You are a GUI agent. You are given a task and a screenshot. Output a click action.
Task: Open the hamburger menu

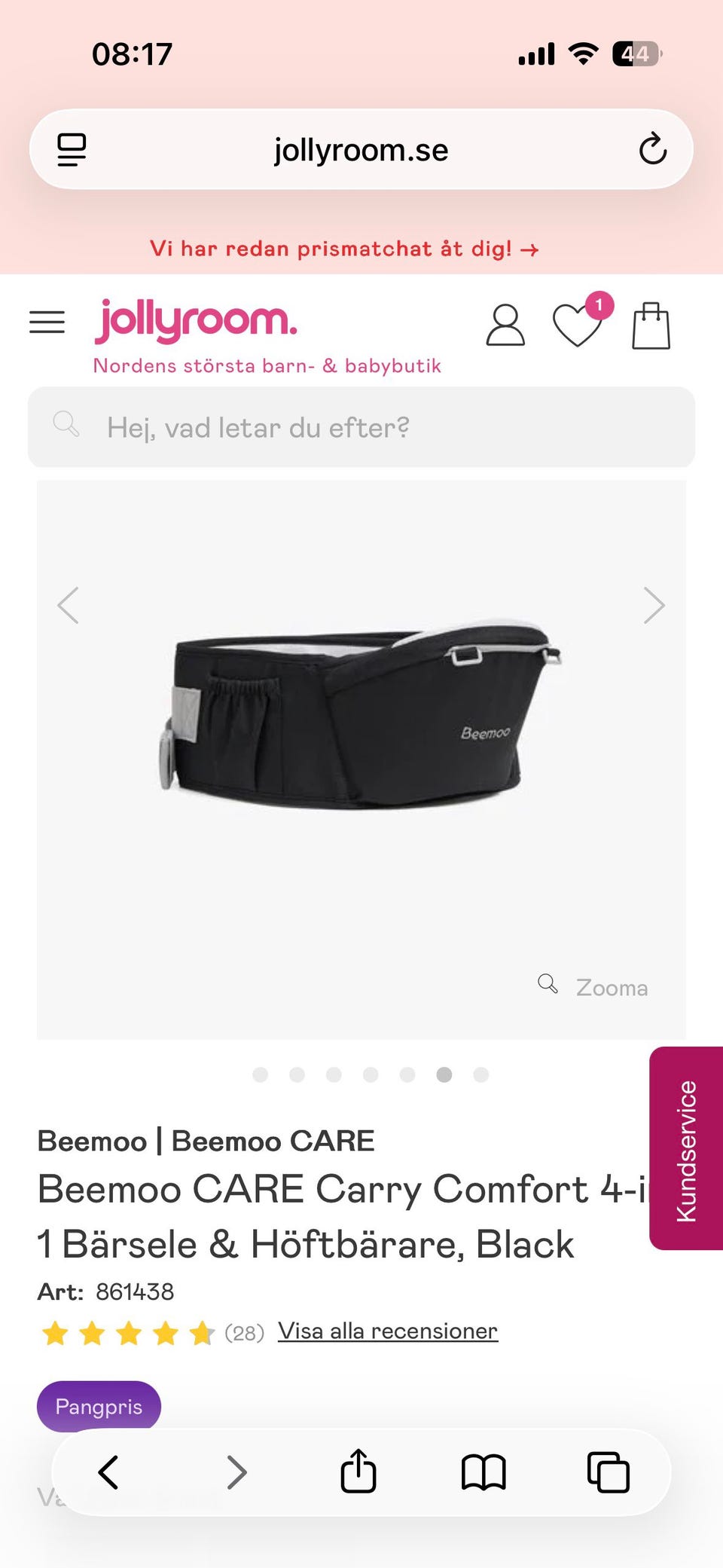pyautogui.click(x=47, y=322)
